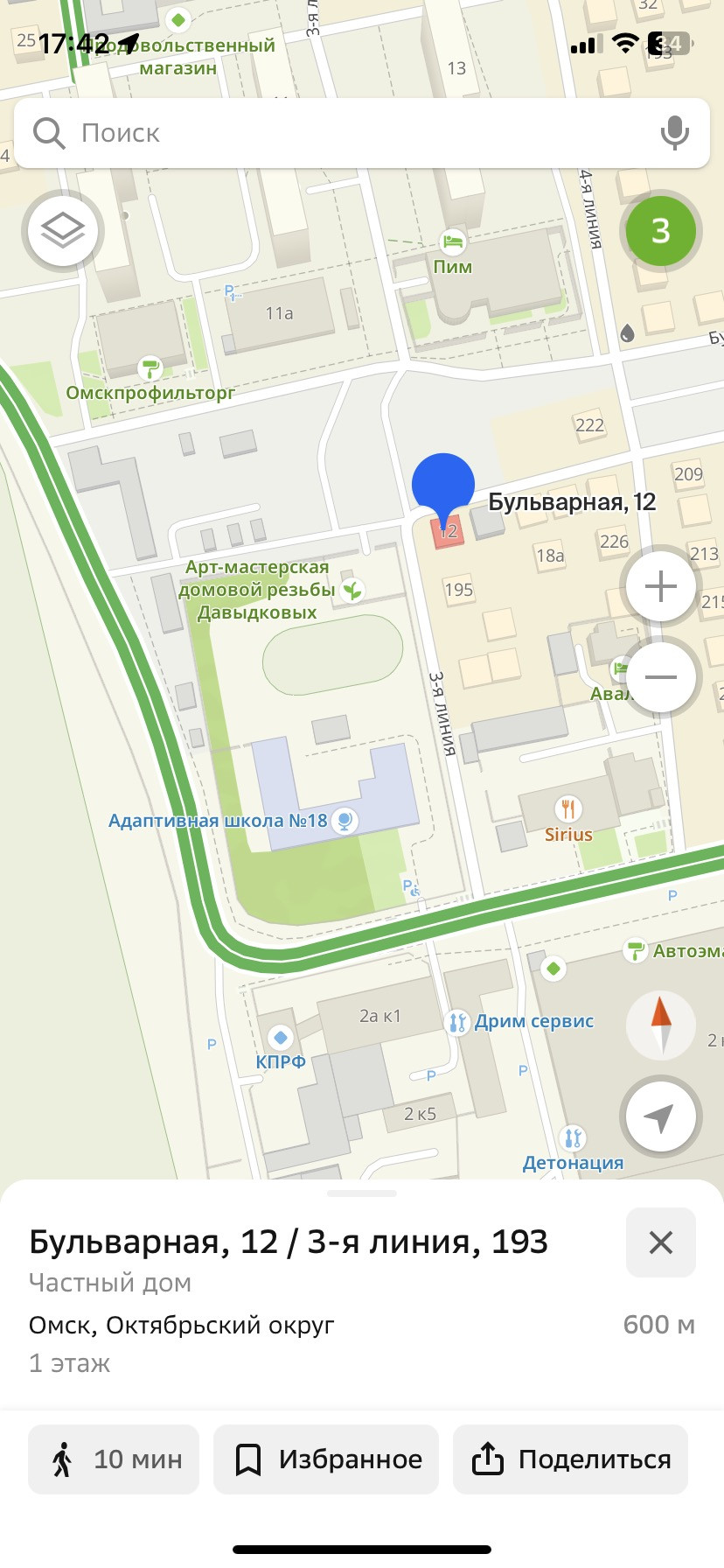The image size is (724, 1568).
Task: Center map on my location
Action: pyautogui.click(x=660, y=1116)
